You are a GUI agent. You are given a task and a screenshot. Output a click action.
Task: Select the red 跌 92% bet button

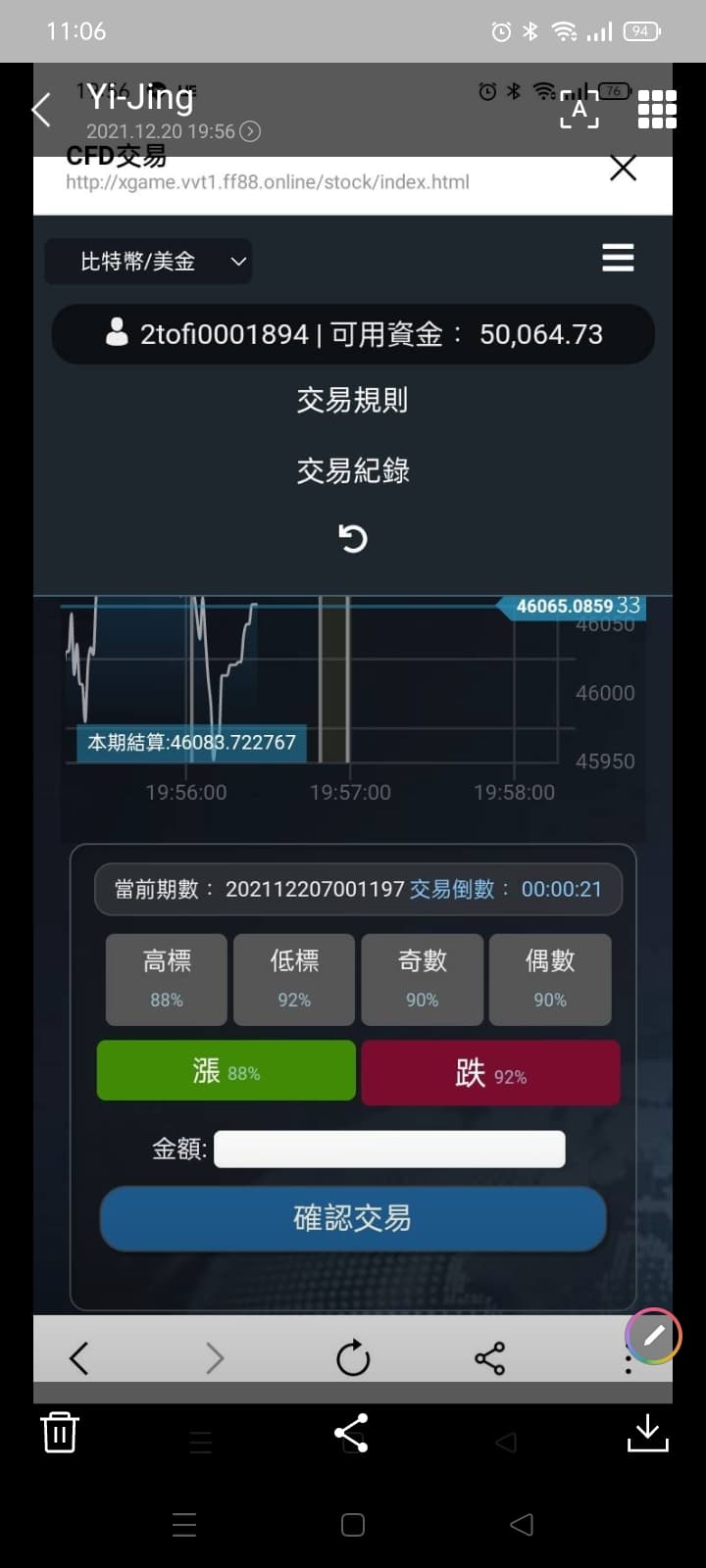coord(490,1072)
